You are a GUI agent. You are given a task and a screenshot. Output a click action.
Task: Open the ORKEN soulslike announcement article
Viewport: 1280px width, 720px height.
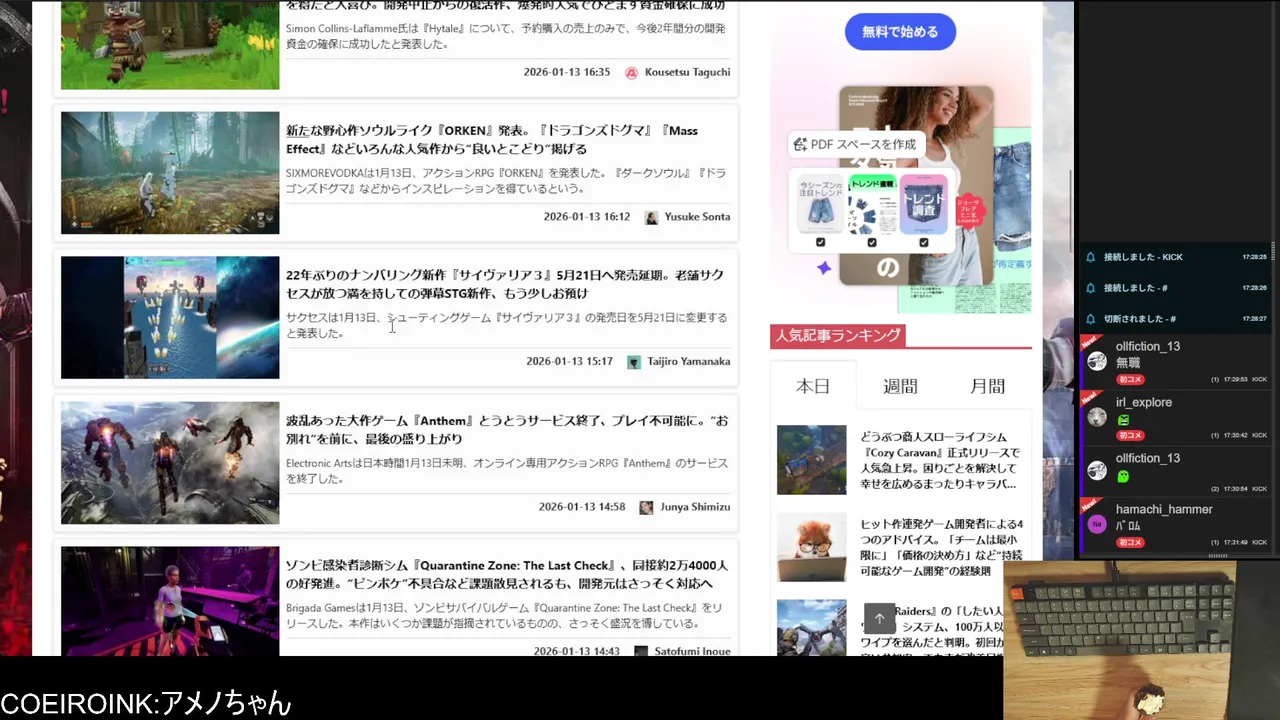pos(491,140)
